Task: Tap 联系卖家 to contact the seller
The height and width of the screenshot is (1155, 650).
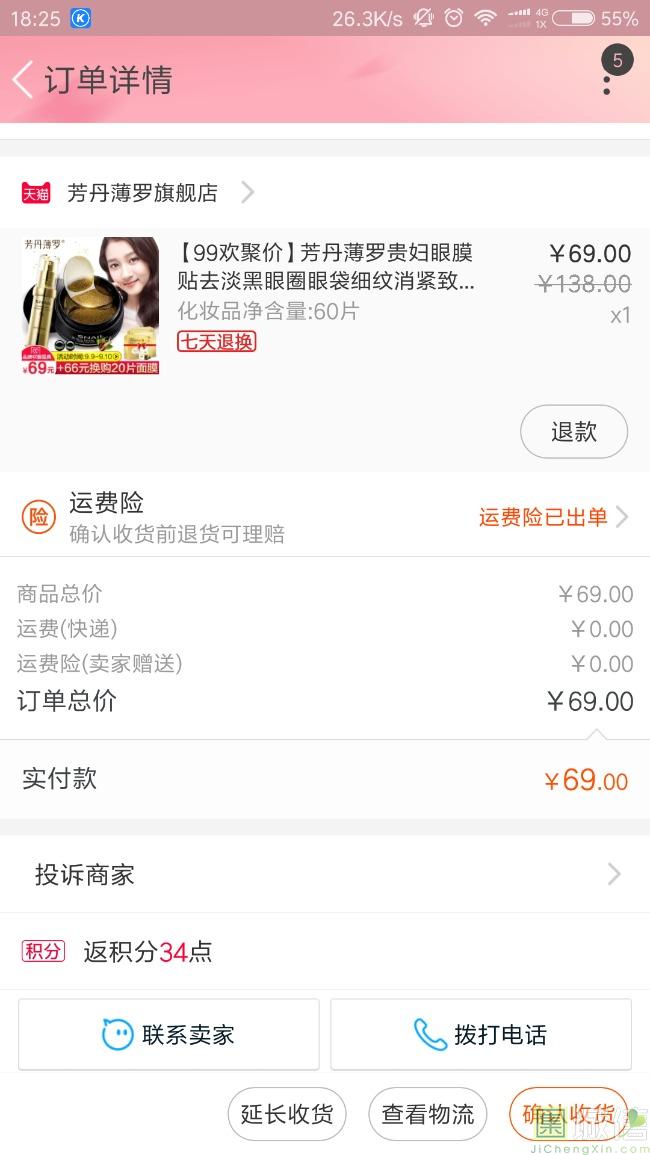Action: [169, 1034]
